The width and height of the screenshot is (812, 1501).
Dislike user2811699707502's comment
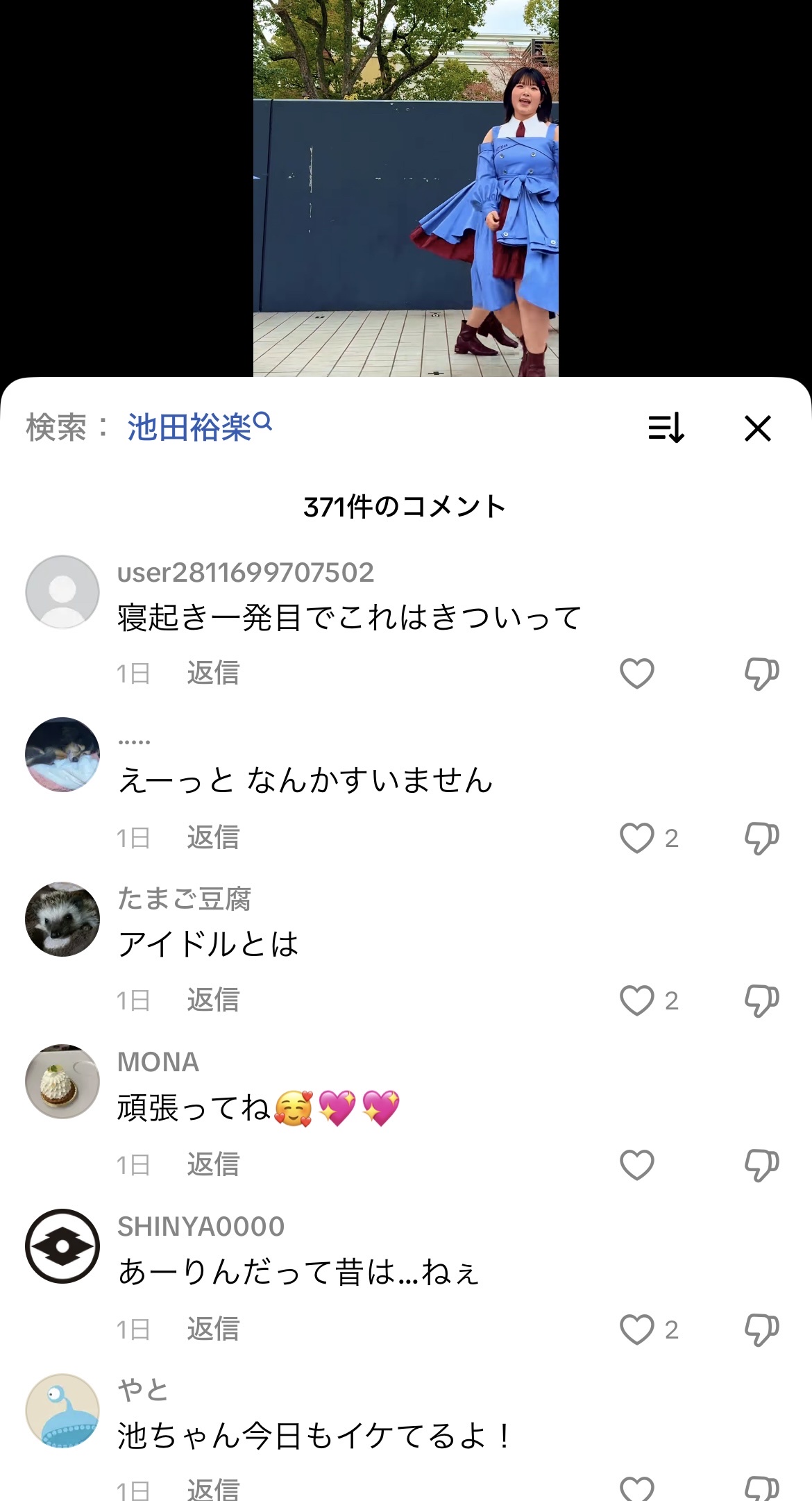pyautogui.click(x=761, y=673)
